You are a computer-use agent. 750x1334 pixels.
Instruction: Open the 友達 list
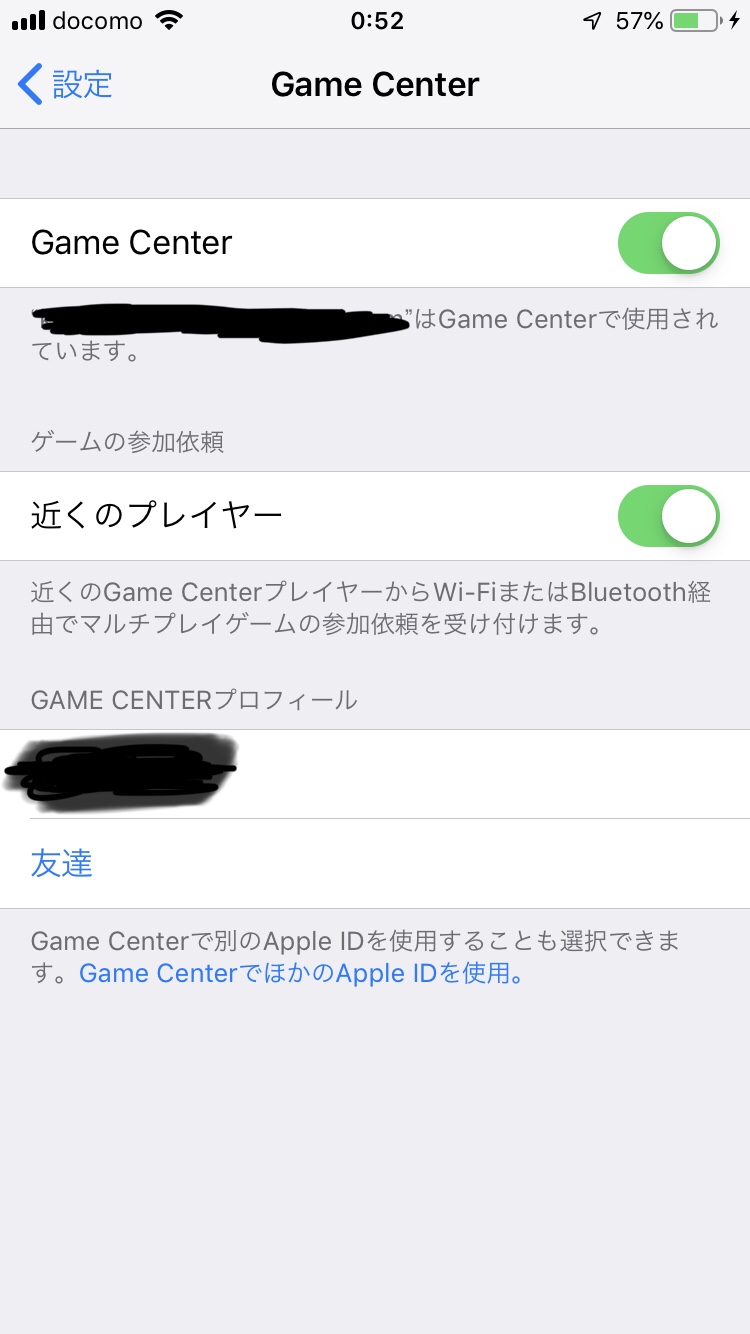[x=375, y=864]
